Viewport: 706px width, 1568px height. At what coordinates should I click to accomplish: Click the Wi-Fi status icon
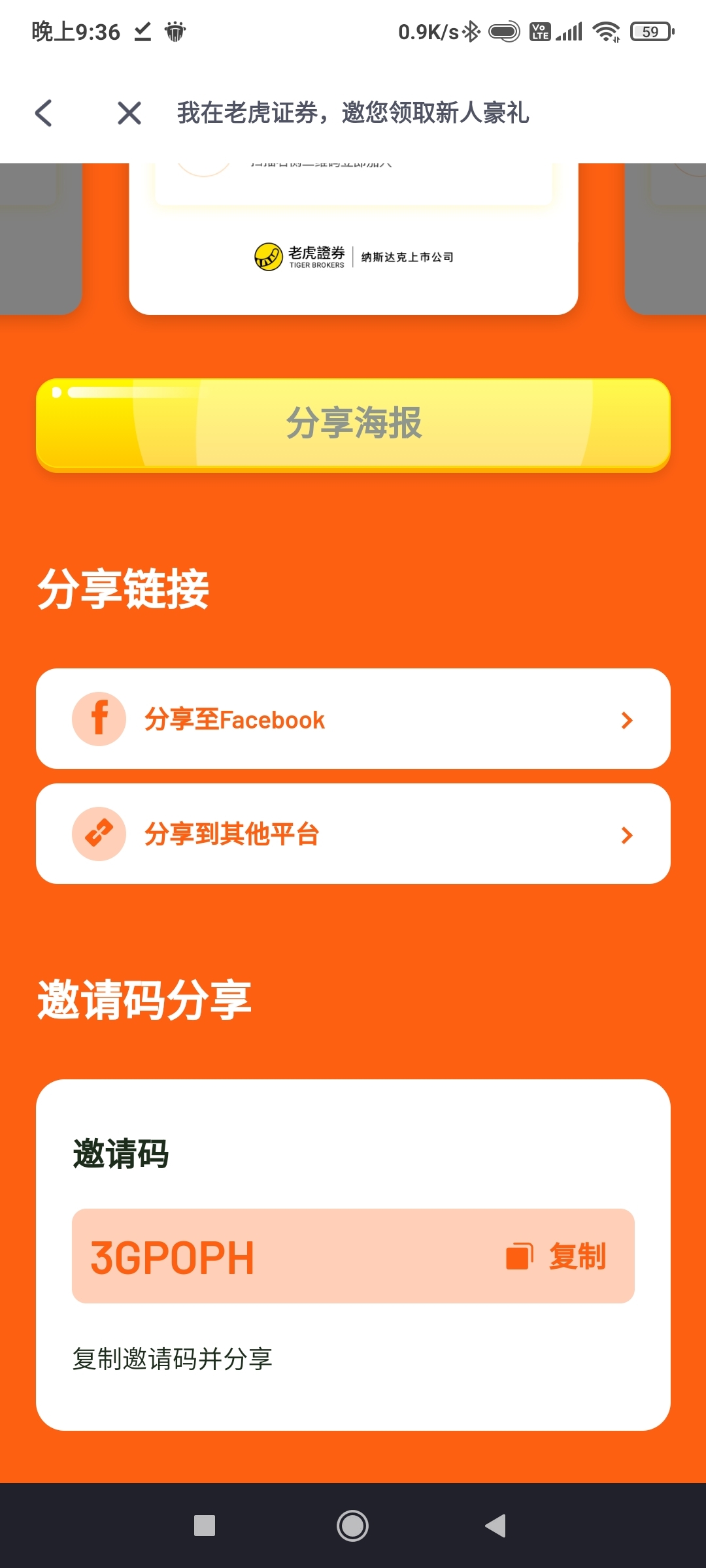click(605, 31)
